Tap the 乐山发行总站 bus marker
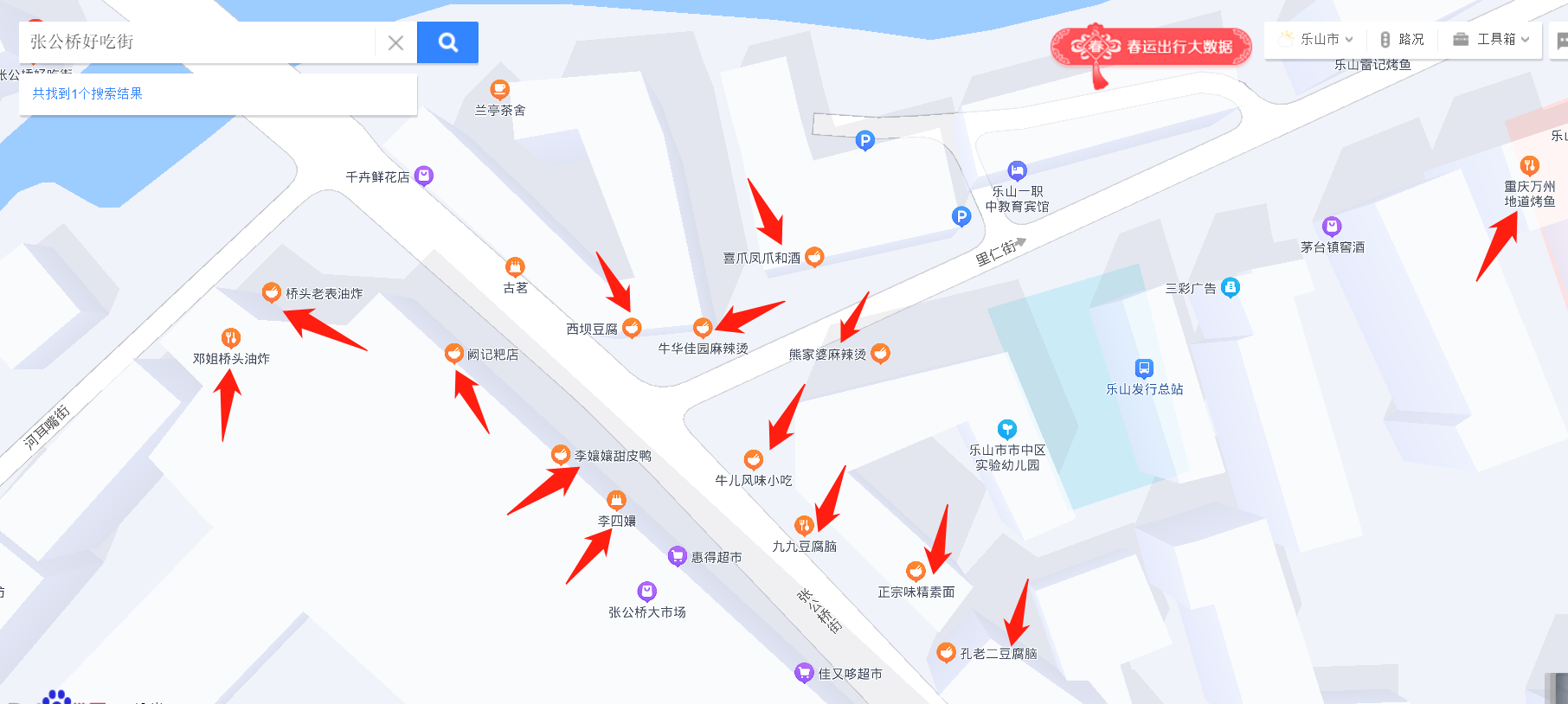Screen dimensions: 1568x704 (1144, 369)
